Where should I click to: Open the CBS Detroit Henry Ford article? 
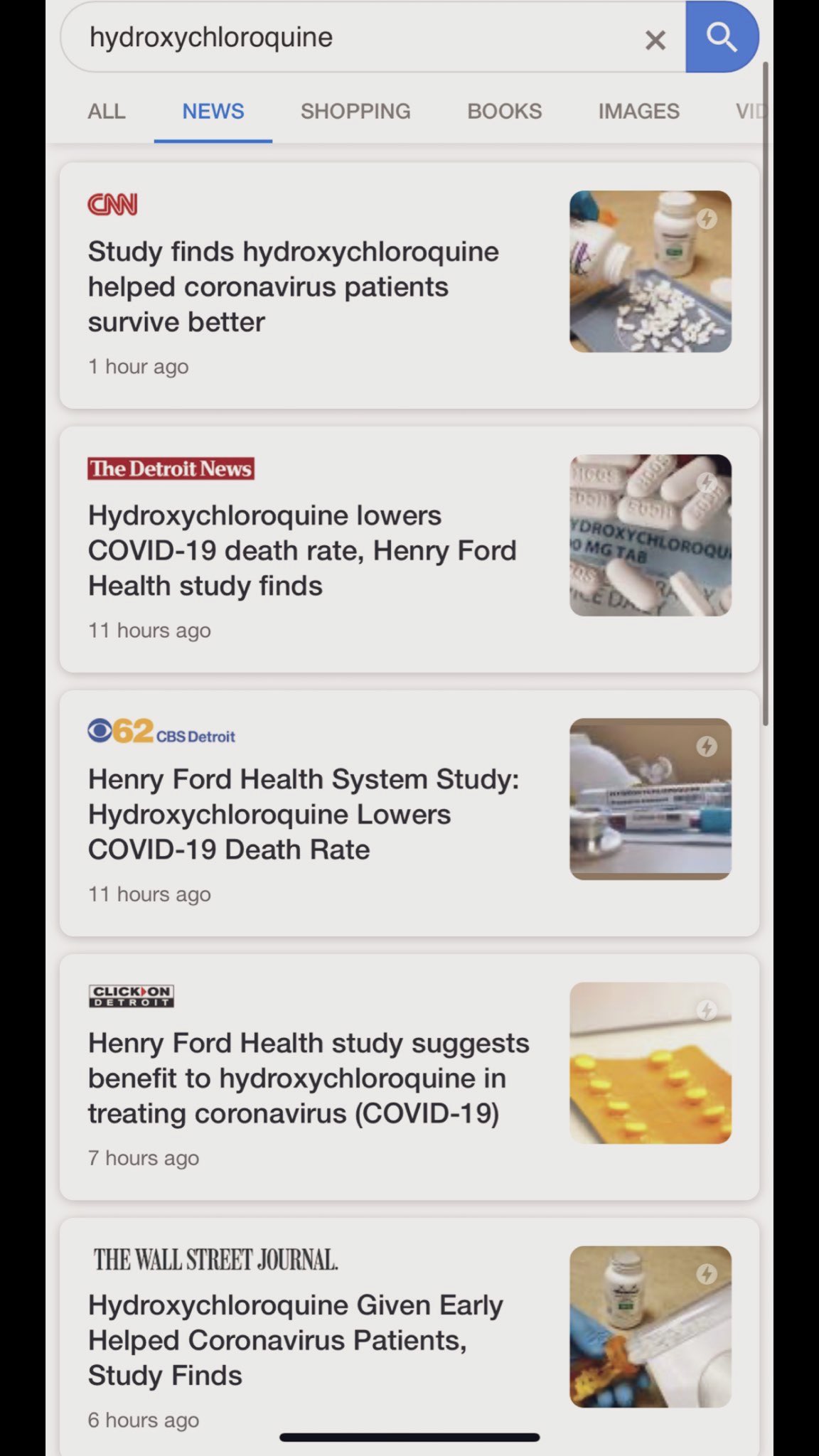tap(303, 814)
